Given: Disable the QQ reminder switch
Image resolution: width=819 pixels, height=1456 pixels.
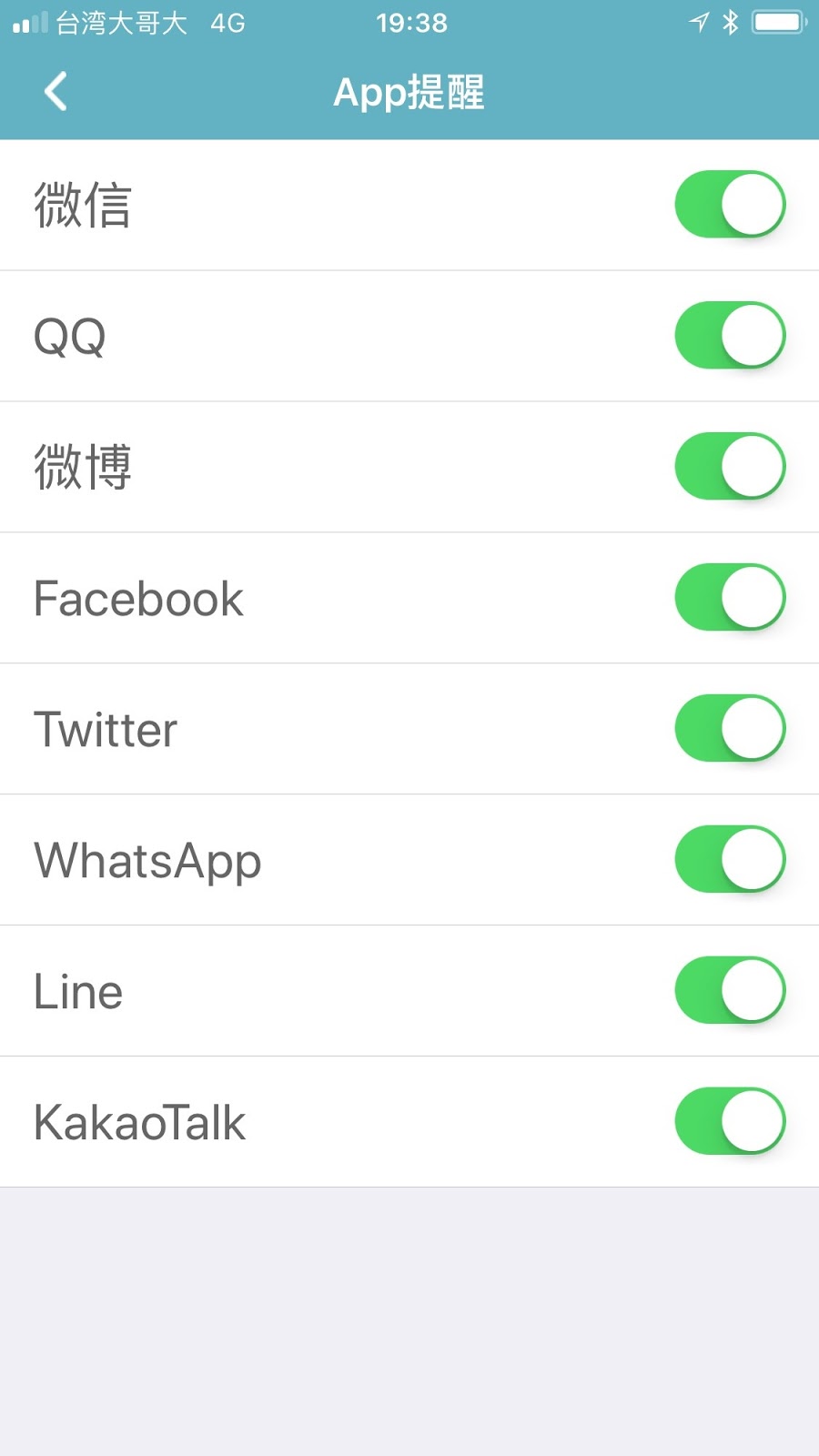Looking at the screenshot, I should (730, 335).
